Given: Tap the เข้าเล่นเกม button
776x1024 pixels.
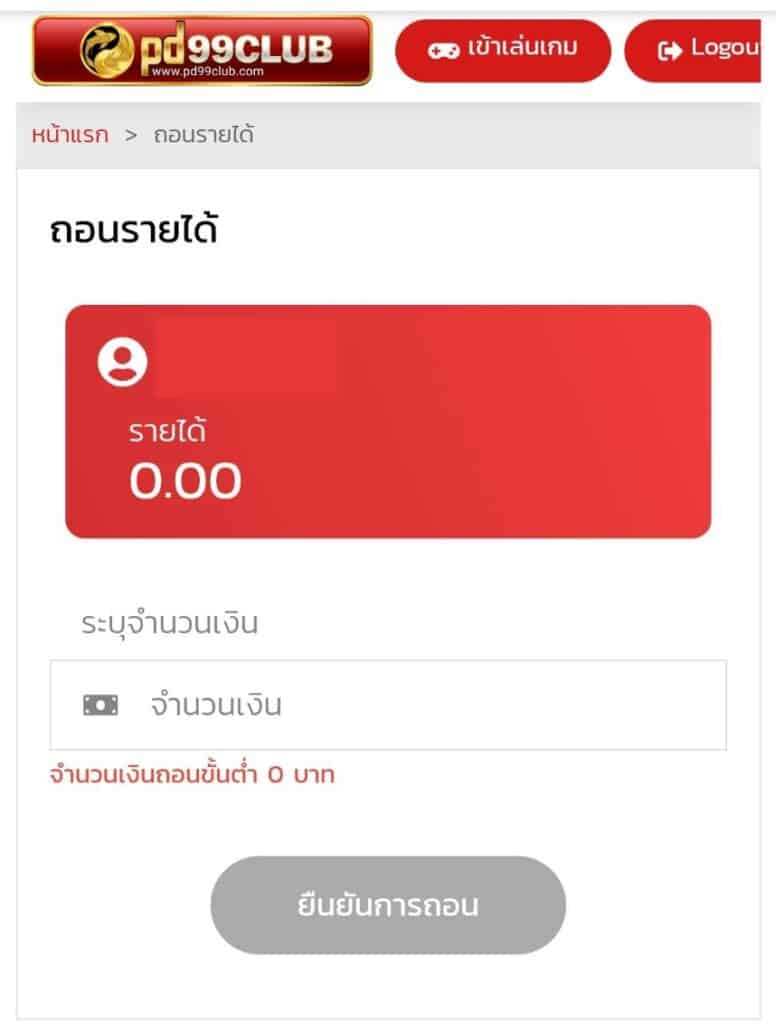Looking at the screenshot, I should 503,50.
